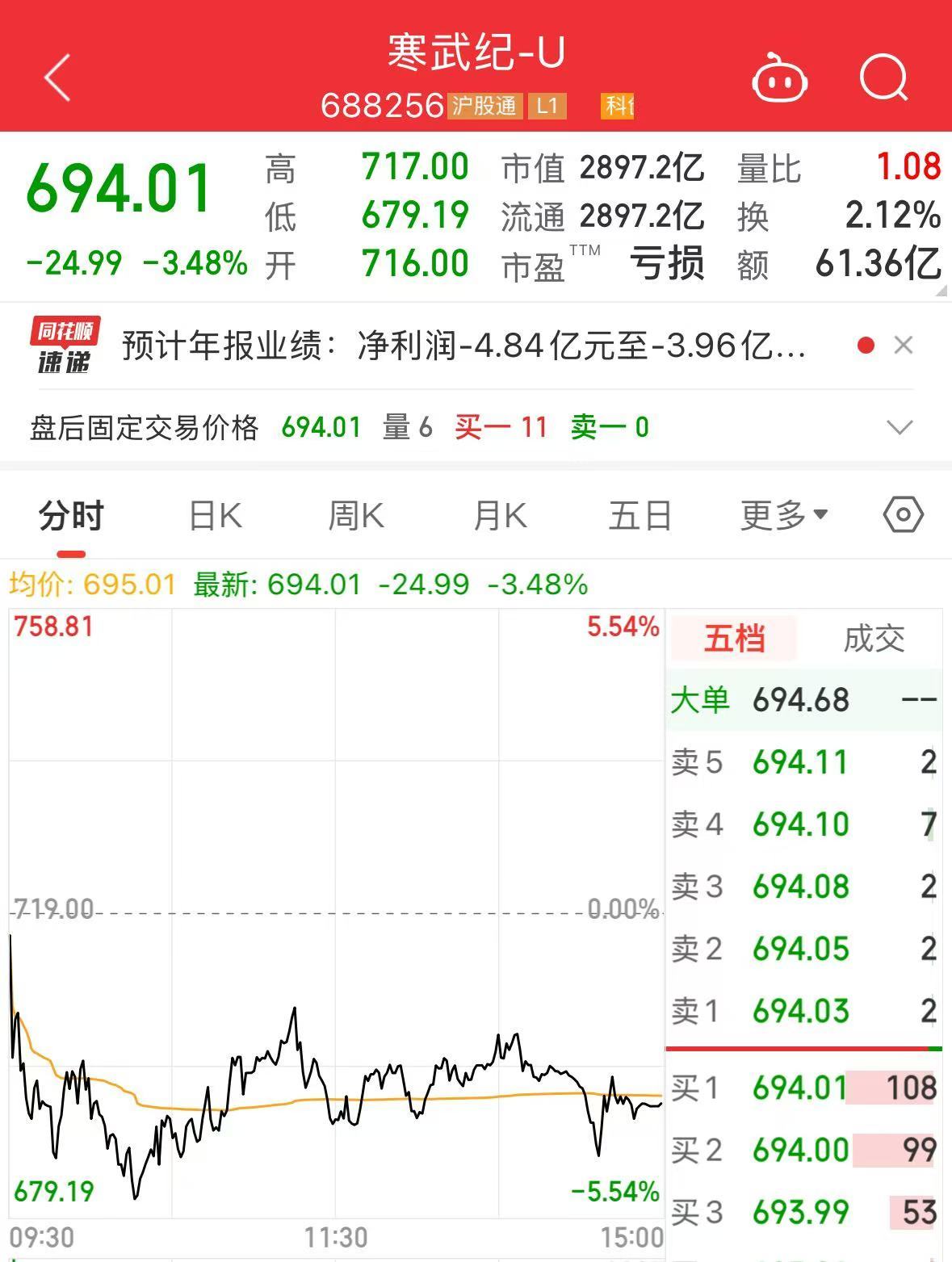Open the robot assistant icon in the header

tap(780, 77)
